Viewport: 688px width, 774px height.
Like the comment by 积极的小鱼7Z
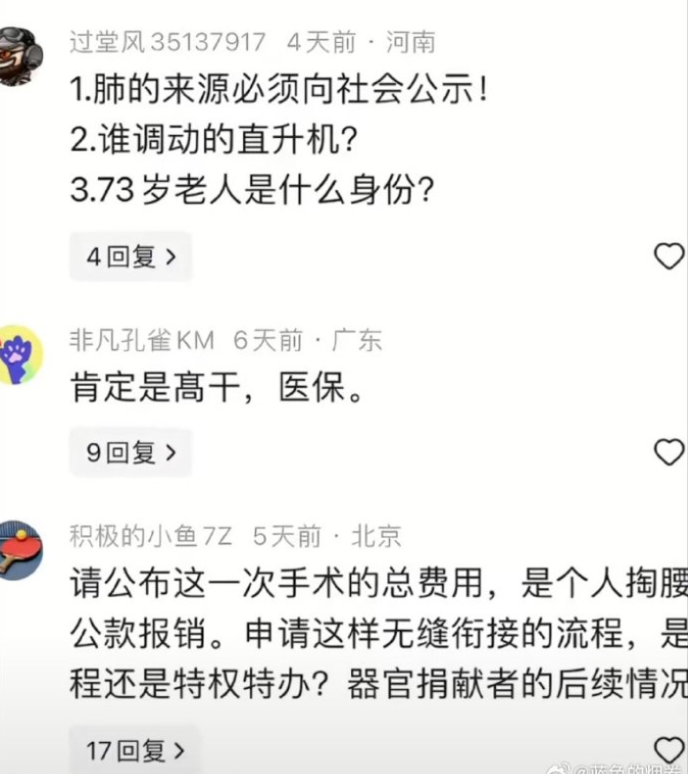[x=668, y=749]
